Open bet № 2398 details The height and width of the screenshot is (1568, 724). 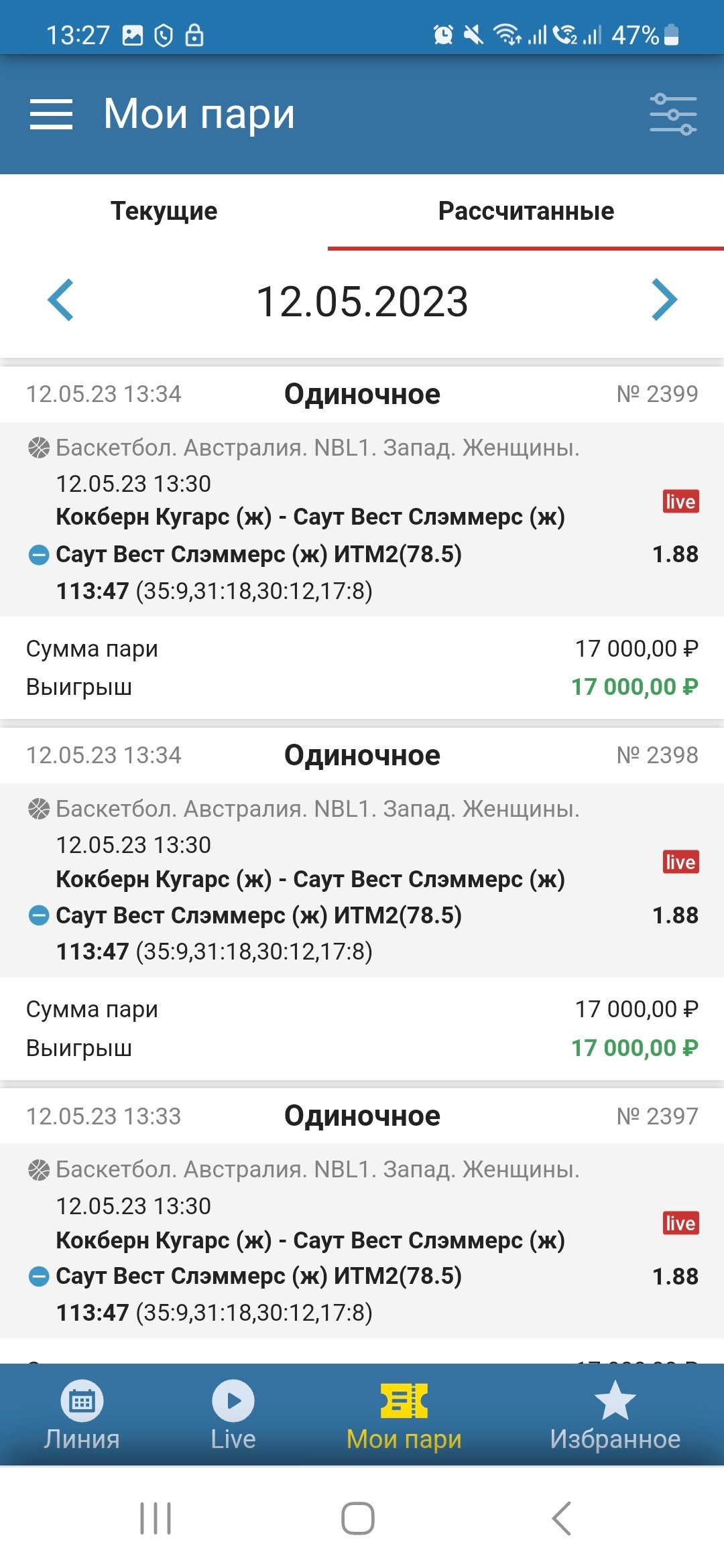[x=362, y=880]
